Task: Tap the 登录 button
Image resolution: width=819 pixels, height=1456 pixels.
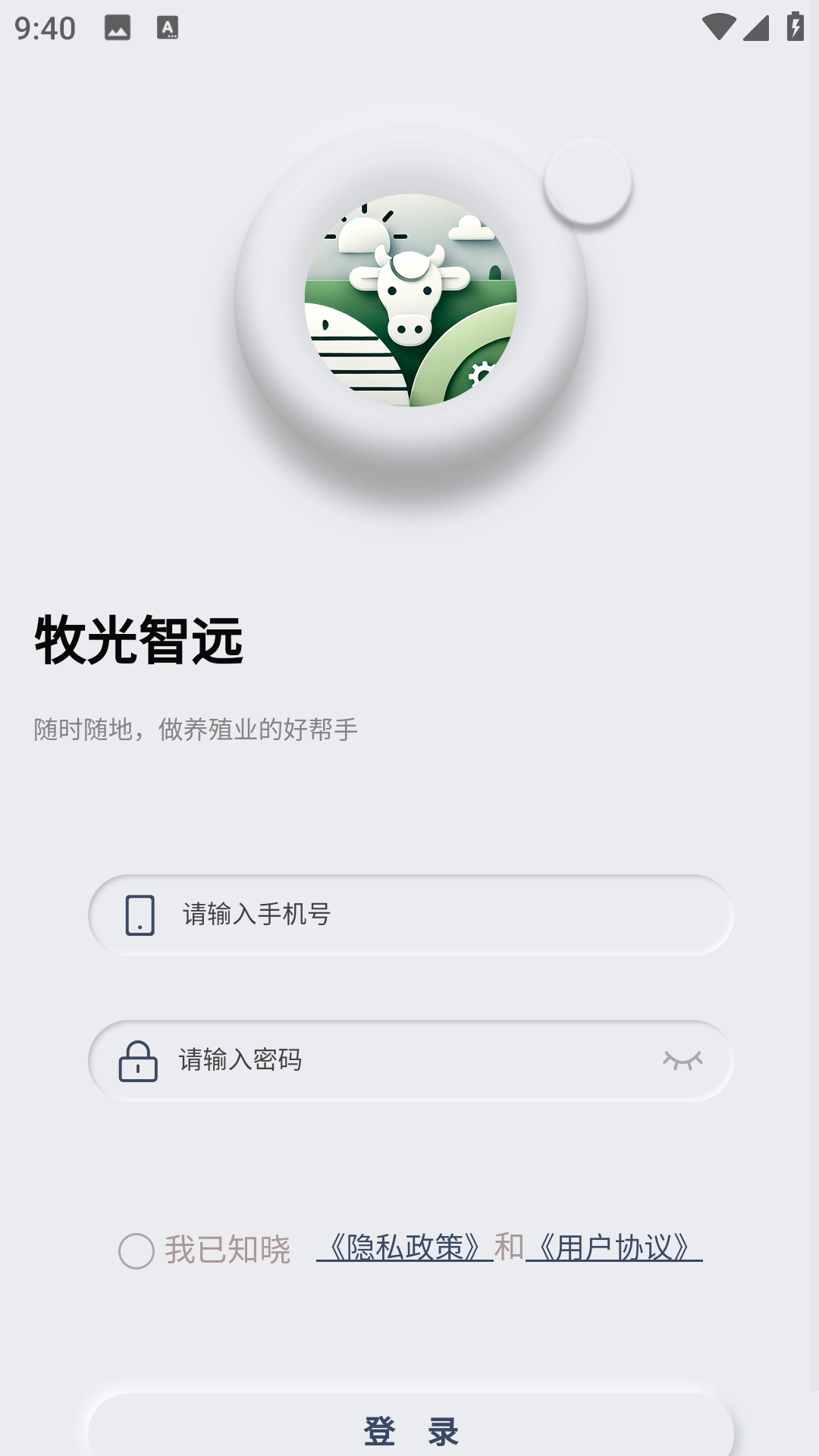Action: (411, 1430)
